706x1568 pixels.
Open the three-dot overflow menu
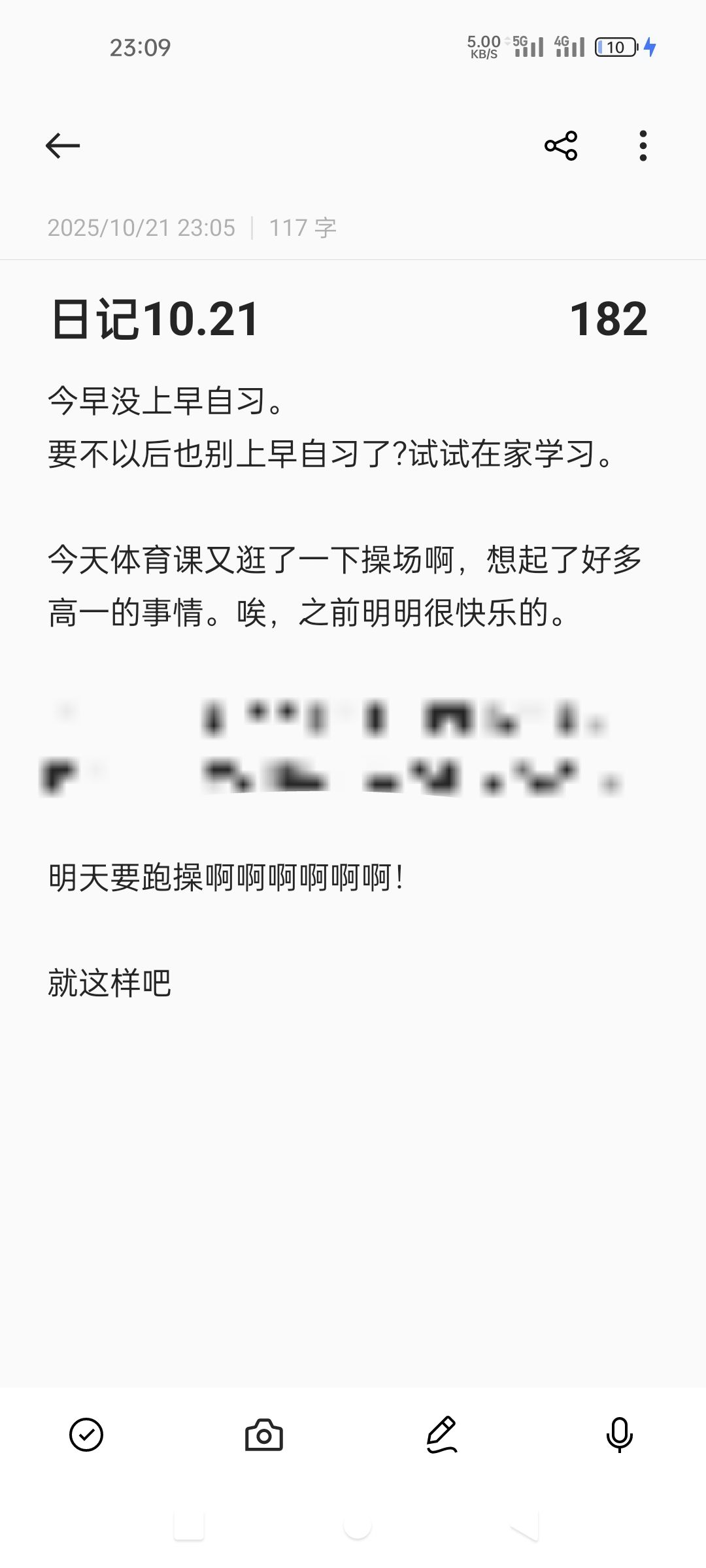pyautogui.click(x=643, y=145)
